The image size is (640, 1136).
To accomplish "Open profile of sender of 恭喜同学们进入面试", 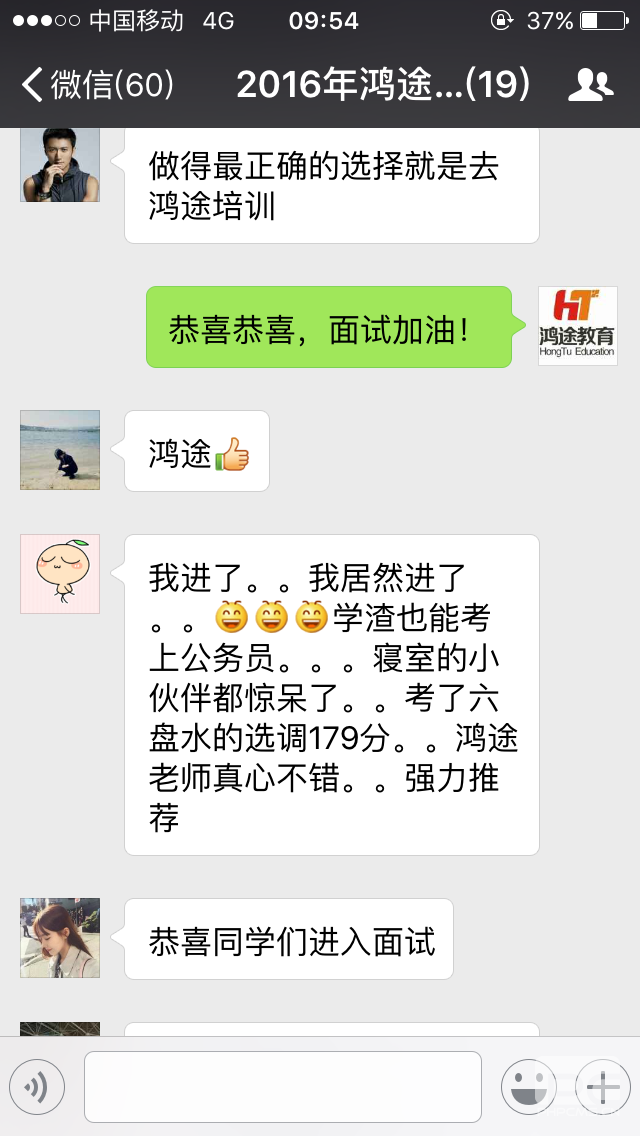I will (x=60, y=938).
